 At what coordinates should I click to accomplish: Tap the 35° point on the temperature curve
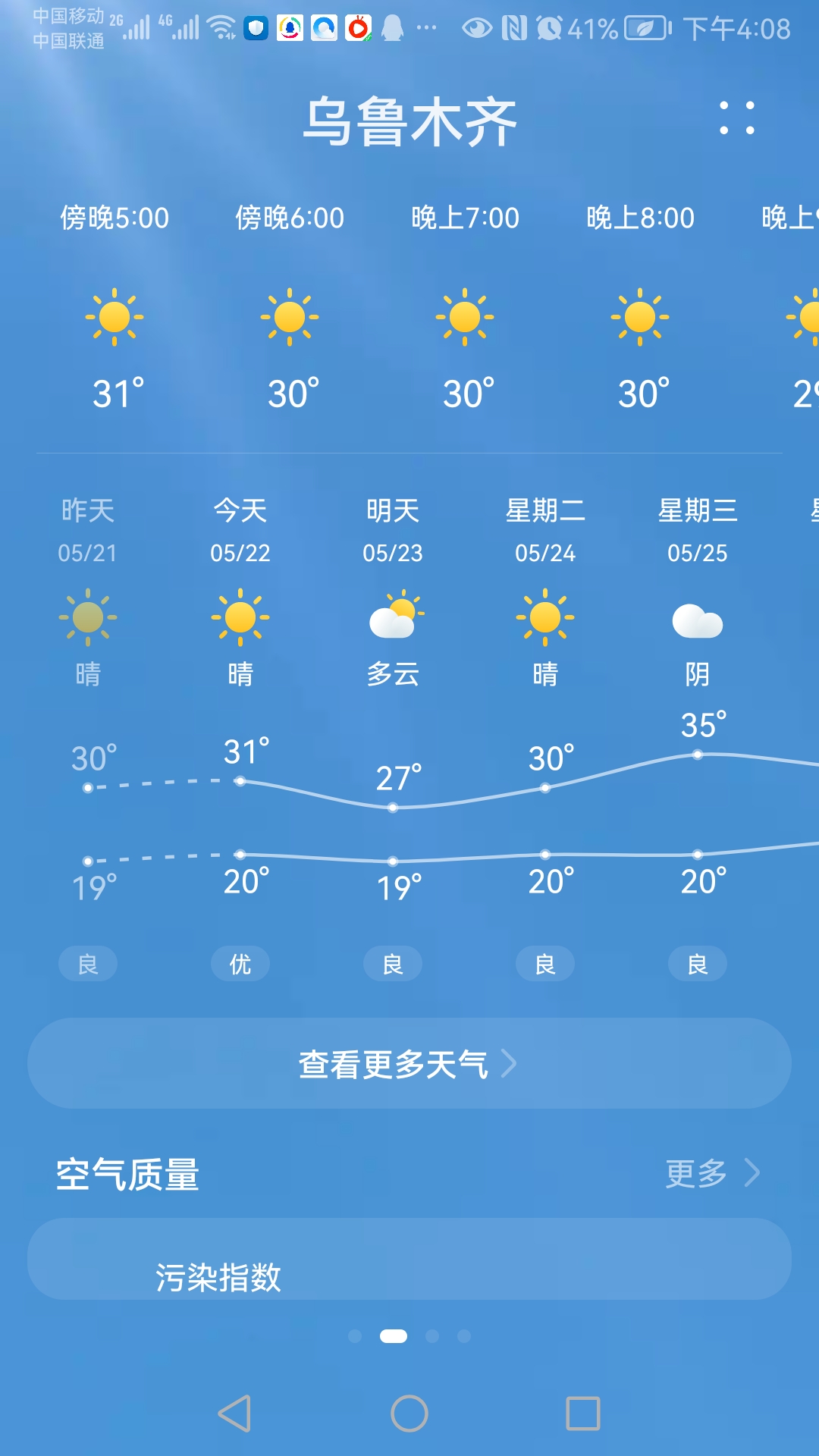tap(698, 755)
